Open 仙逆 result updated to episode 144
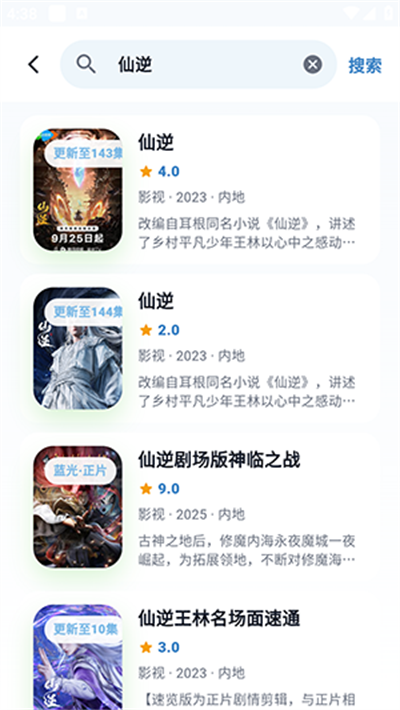The image size is (400, 710). [x=200, y=348]
